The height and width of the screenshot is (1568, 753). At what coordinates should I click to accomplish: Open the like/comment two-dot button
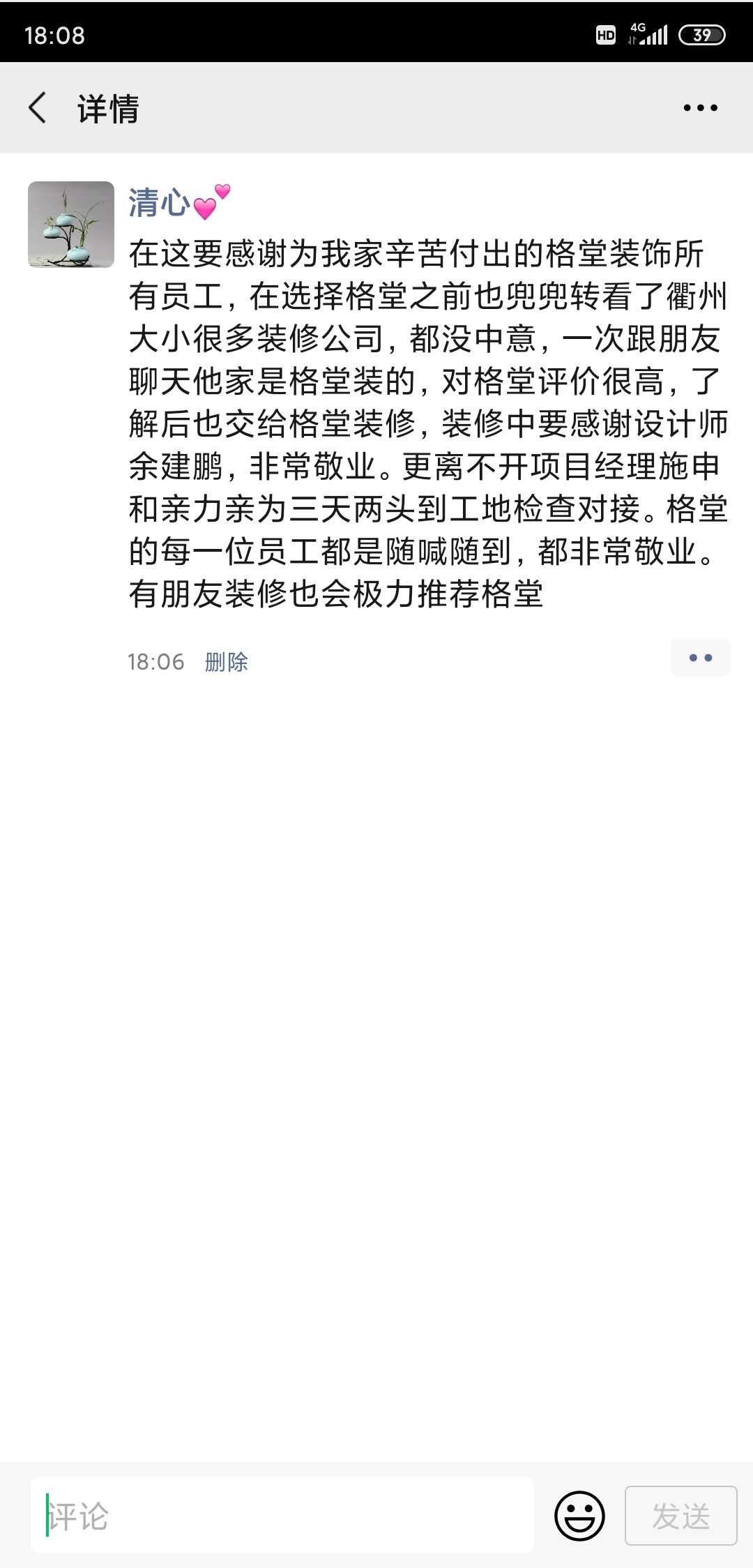pos(700,658)
